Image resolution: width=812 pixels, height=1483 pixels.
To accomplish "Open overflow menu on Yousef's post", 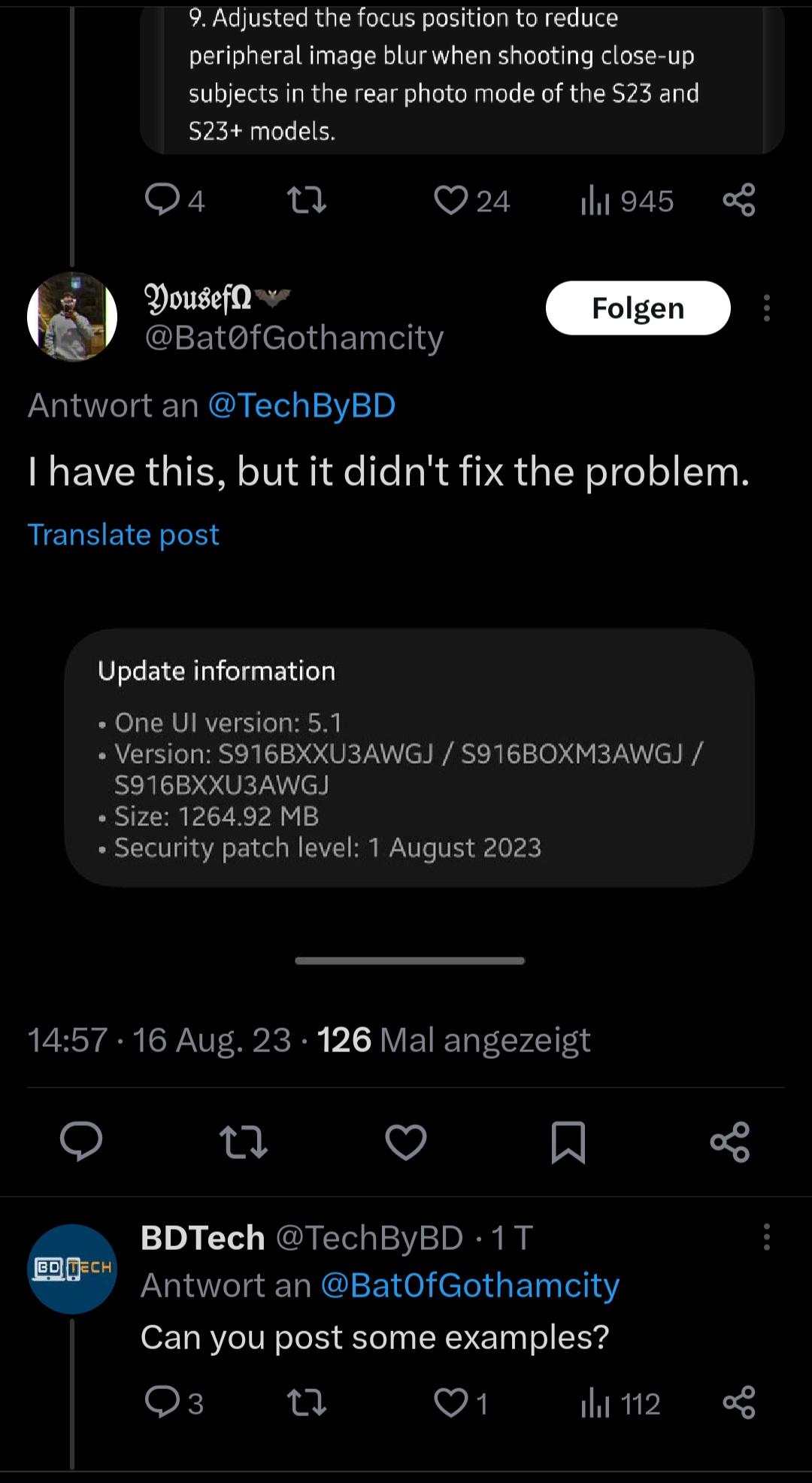I will pyautogui.click(x=766, y=308).
